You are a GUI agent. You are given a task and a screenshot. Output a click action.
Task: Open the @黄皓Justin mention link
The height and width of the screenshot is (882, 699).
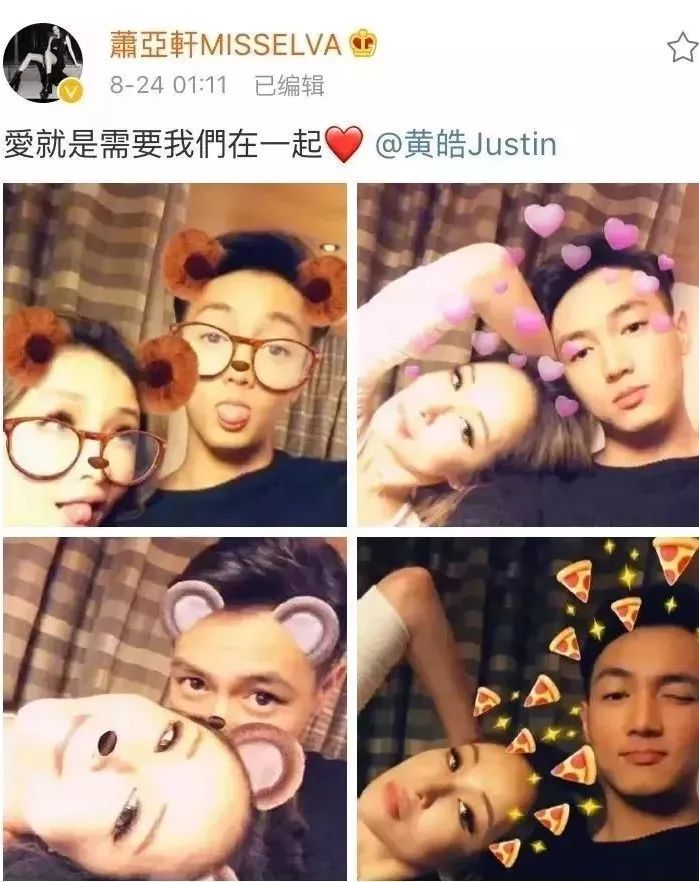coord(465,144)
